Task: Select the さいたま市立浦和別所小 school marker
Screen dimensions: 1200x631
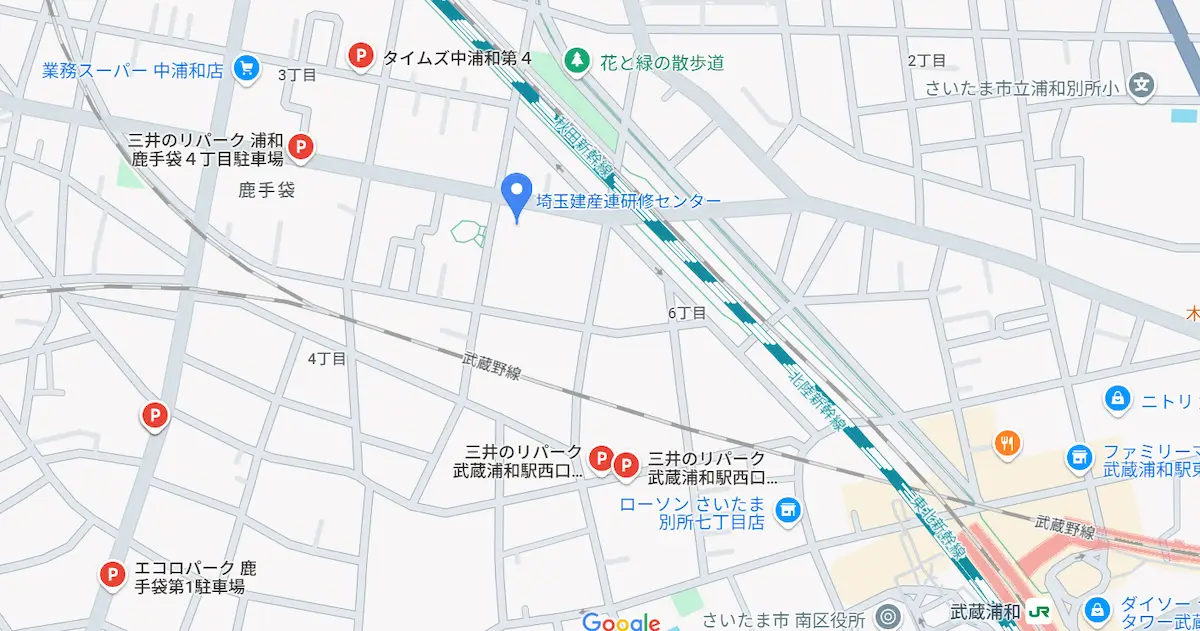Action: pyautogui.click(x=1141, y=86)
